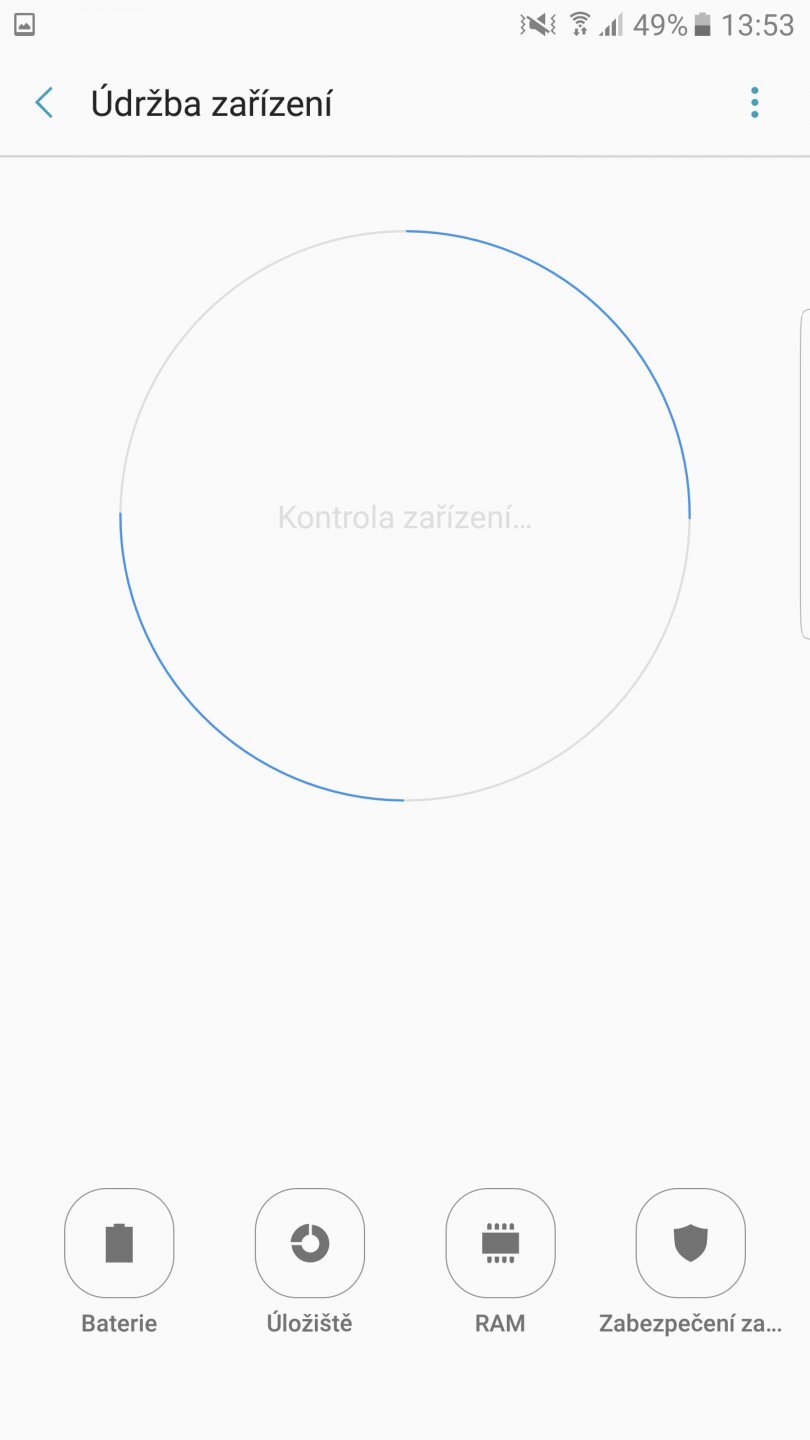Open Zabezpečení zařízení shield icon
The height and width of the screenshot is (1440, 810).
690,1242
